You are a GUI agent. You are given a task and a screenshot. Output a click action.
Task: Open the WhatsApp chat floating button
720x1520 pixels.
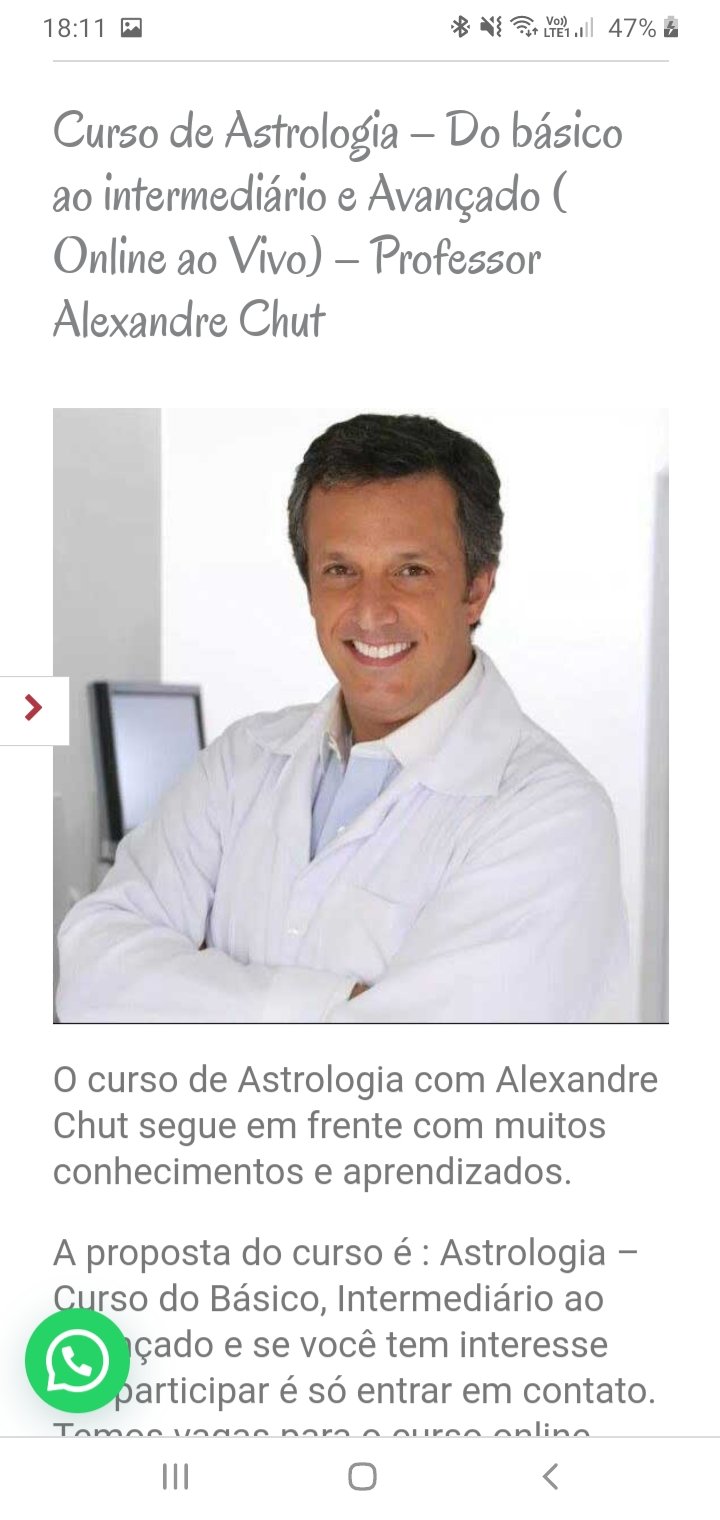tap(77, 1360)
